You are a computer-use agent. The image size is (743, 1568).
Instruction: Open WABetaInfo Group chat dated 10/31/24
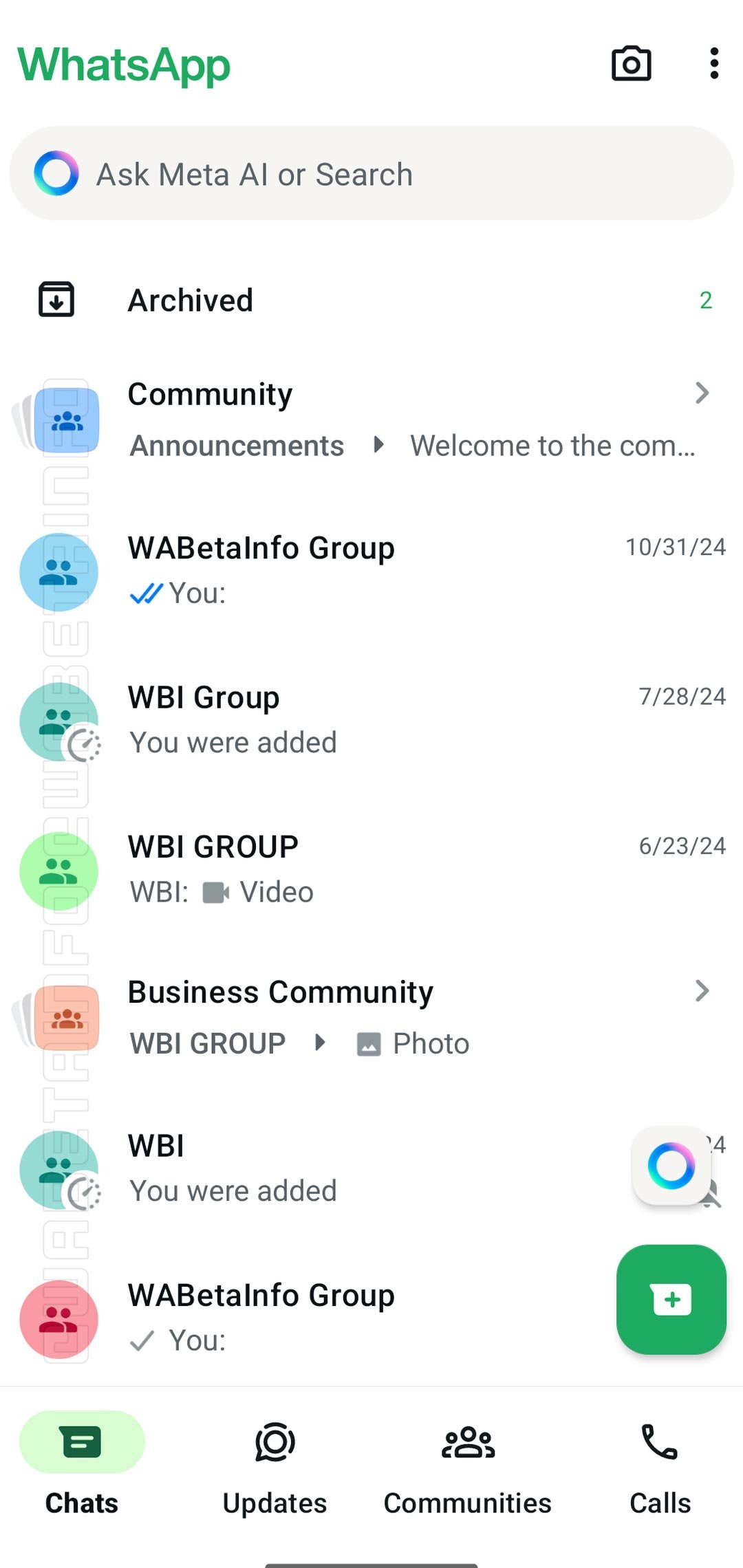[371, 570]
